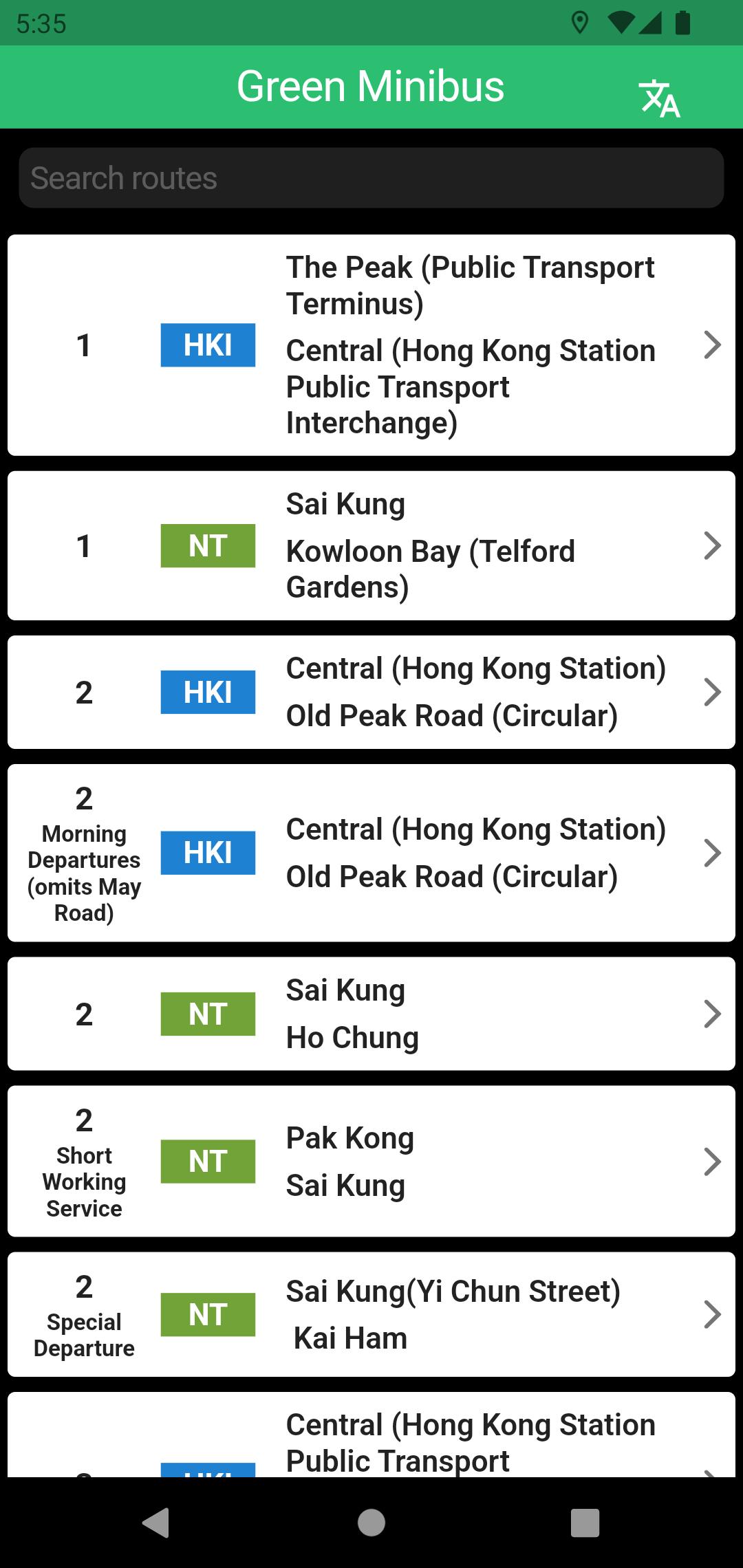Select route 2 Morning Departures omitting May Road
The image size is (743, 1568).
[371, 853]
